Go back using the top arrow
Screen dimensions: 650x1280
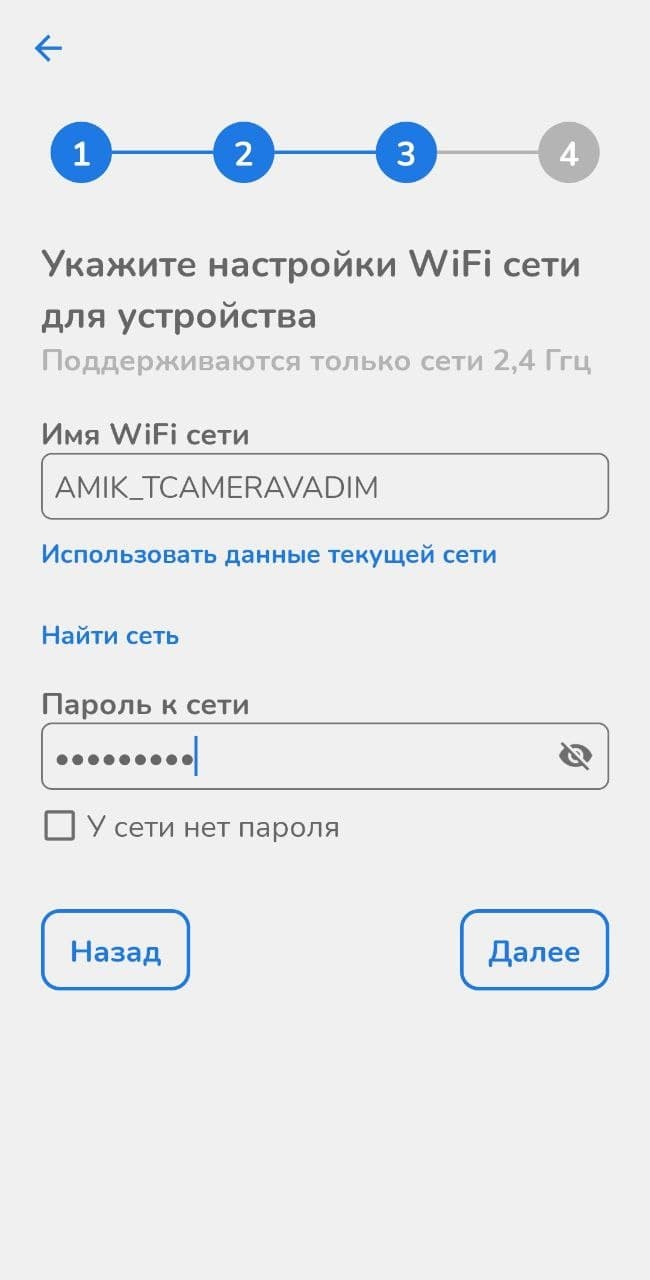coord(48,48)
